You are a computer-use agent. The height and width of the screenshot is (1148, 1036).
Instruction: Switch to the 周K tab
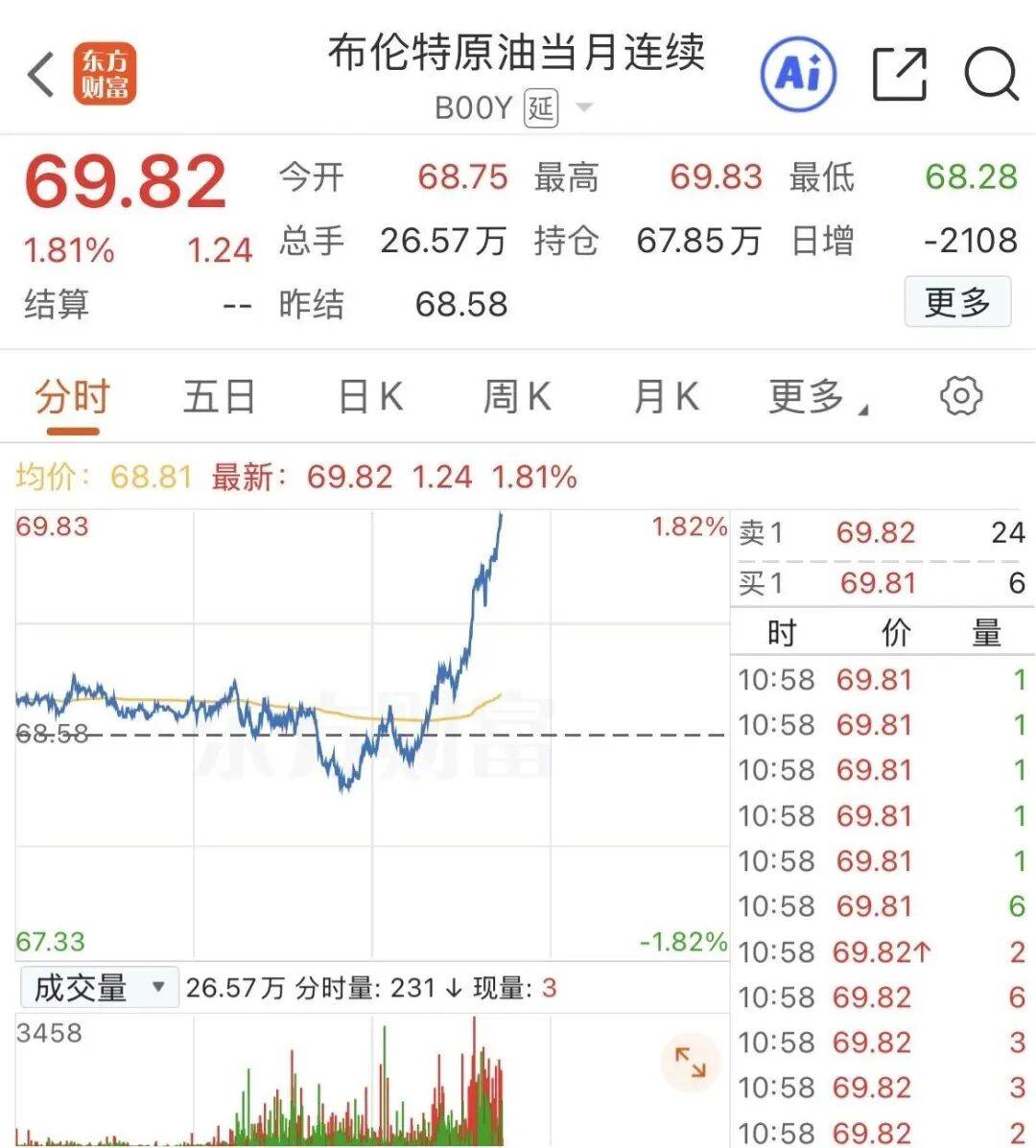click(516, 397)
